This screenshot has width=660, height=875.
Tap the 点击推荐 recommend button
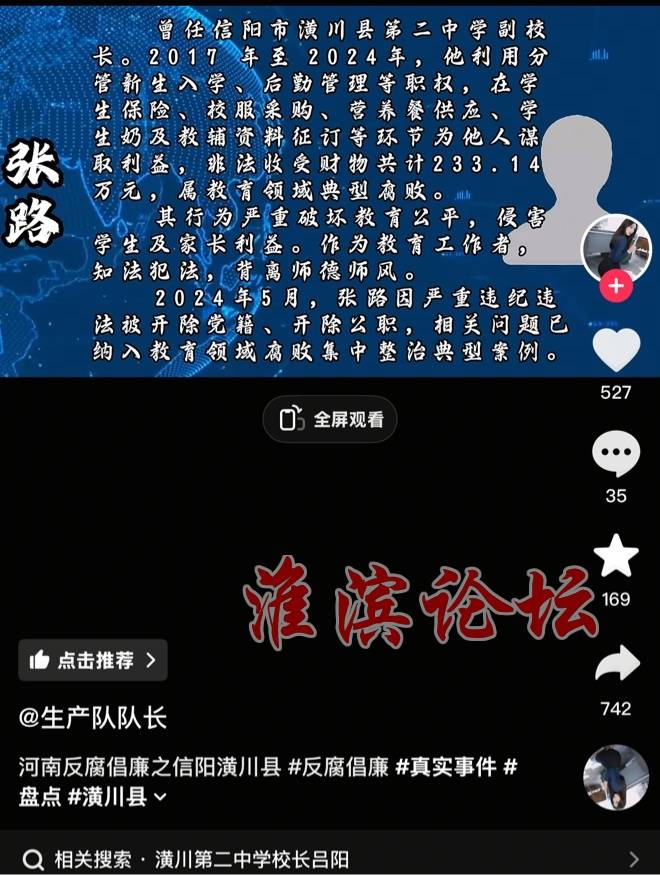[x=93, y=660]
